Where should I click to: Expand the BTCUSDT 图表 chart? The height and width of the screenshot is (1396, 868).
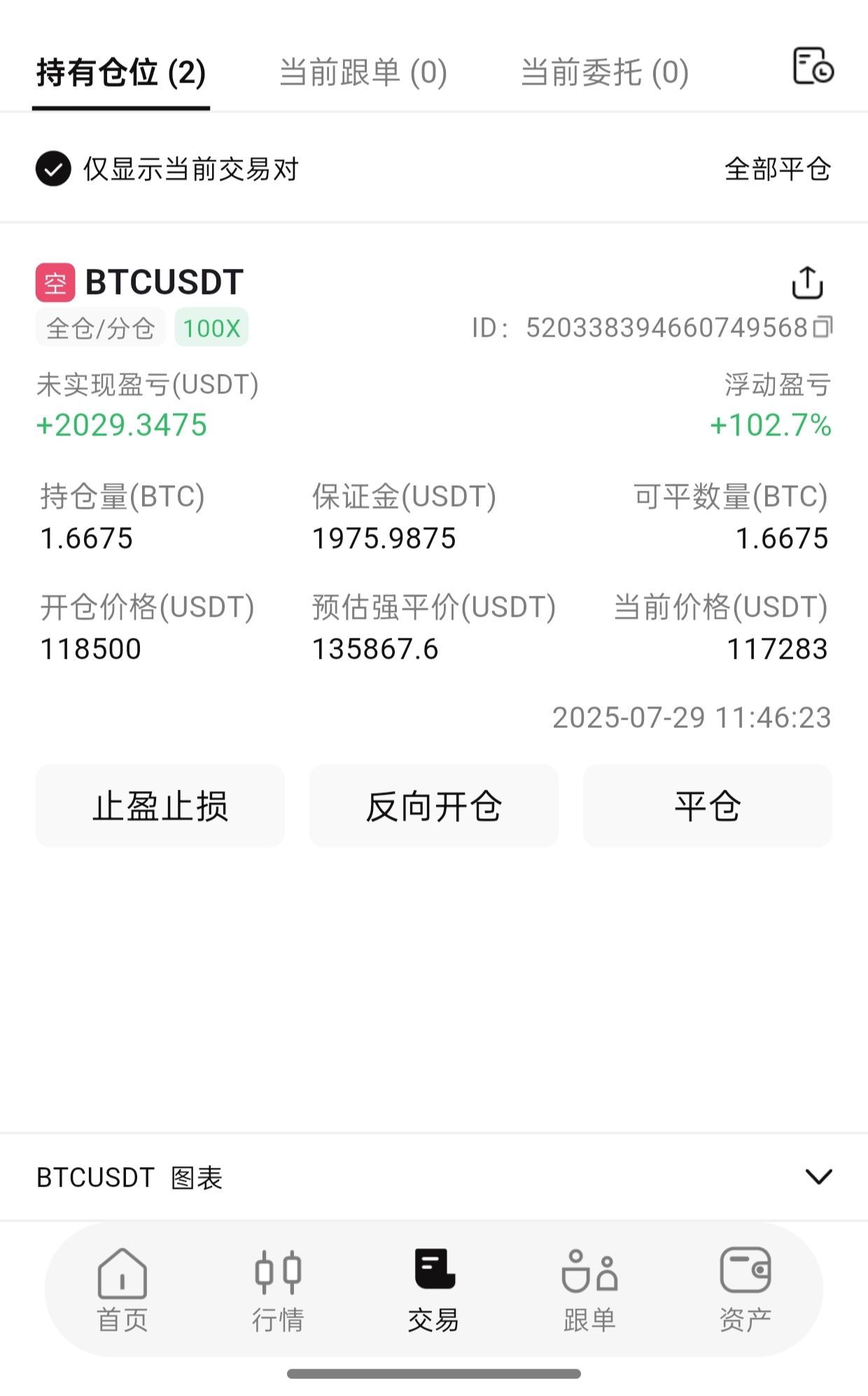[x=818, y=1177]
